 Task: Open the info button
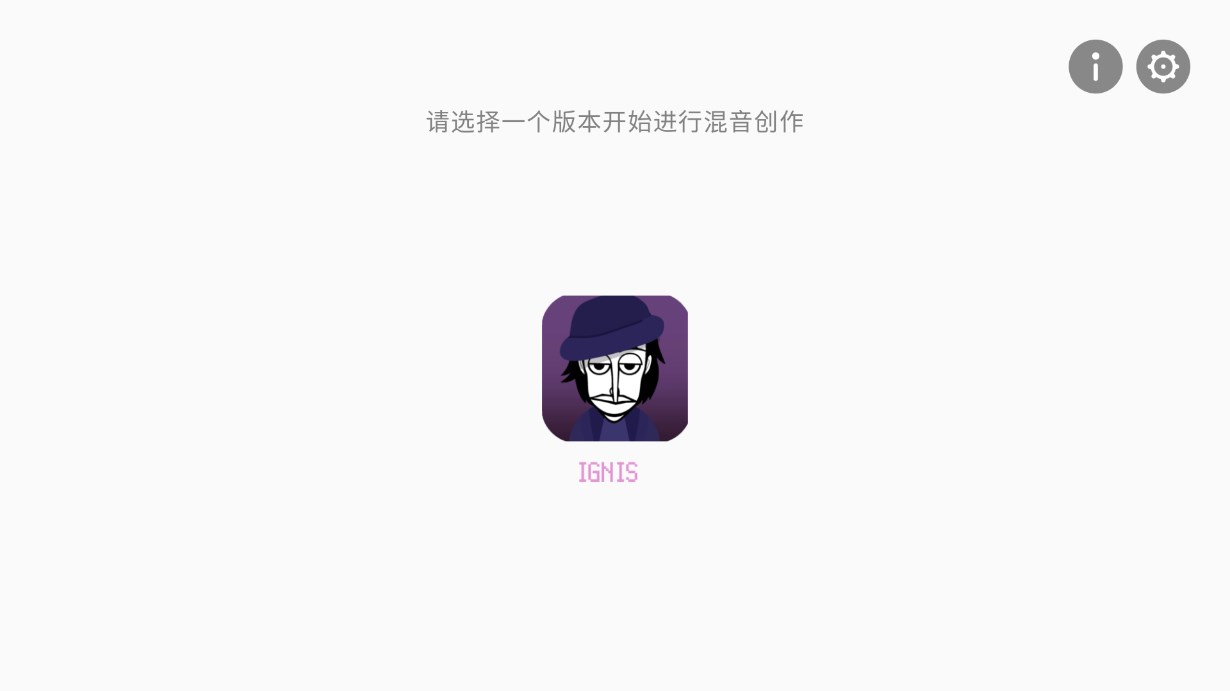click(x=1095, y=67)
